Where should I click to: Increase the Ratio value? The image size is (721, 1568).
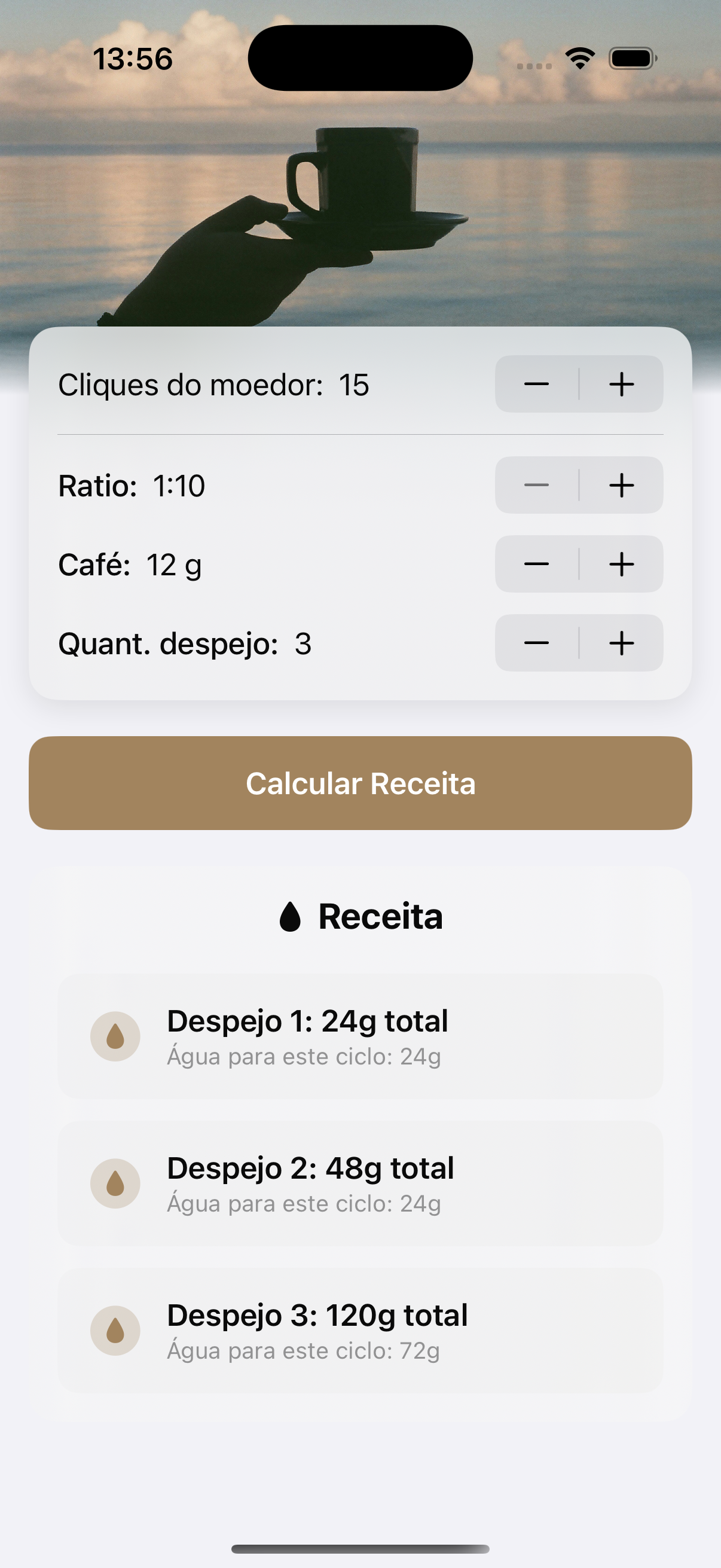621,485
